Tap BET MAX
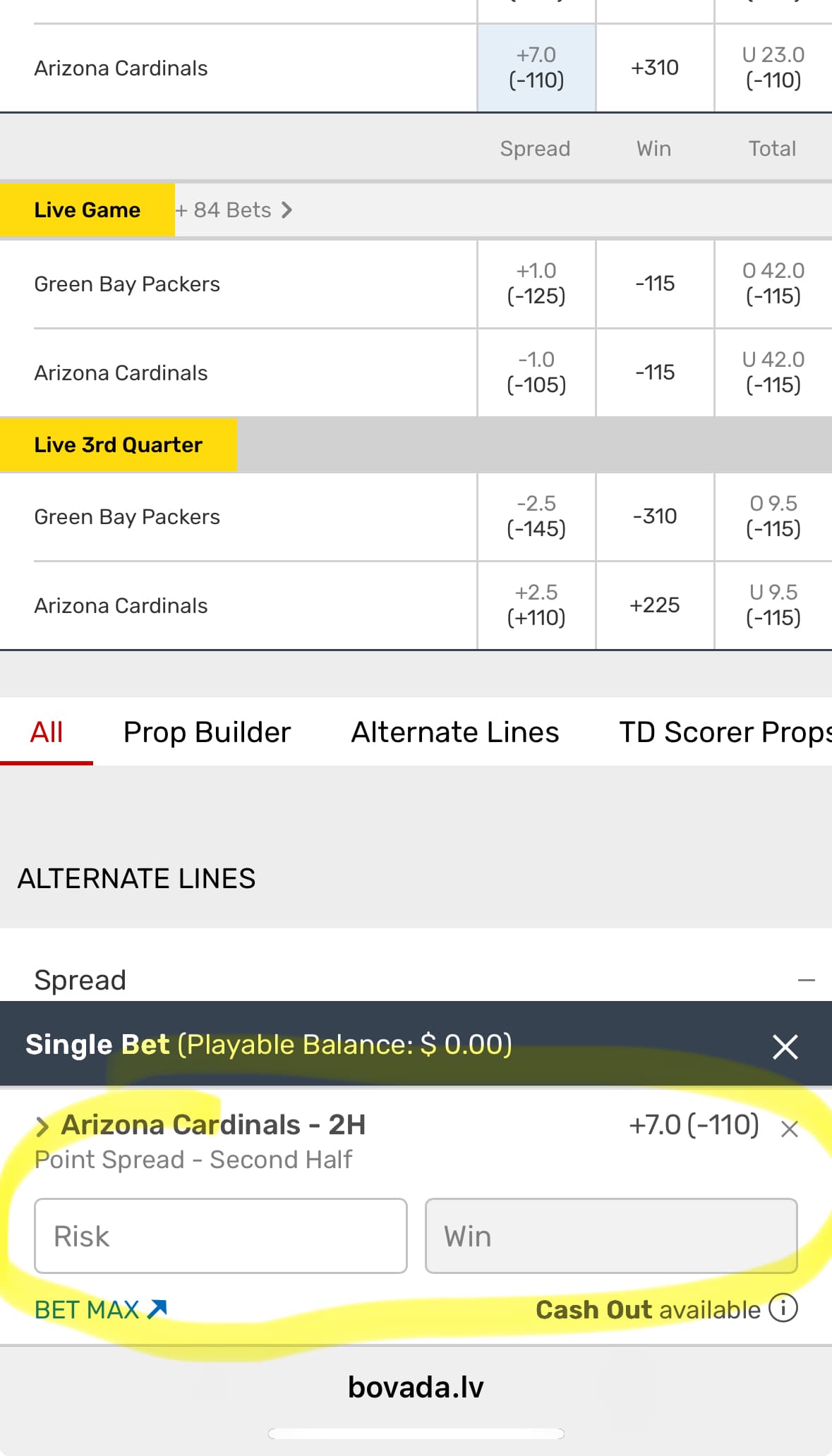 (x=100, y=1310)
